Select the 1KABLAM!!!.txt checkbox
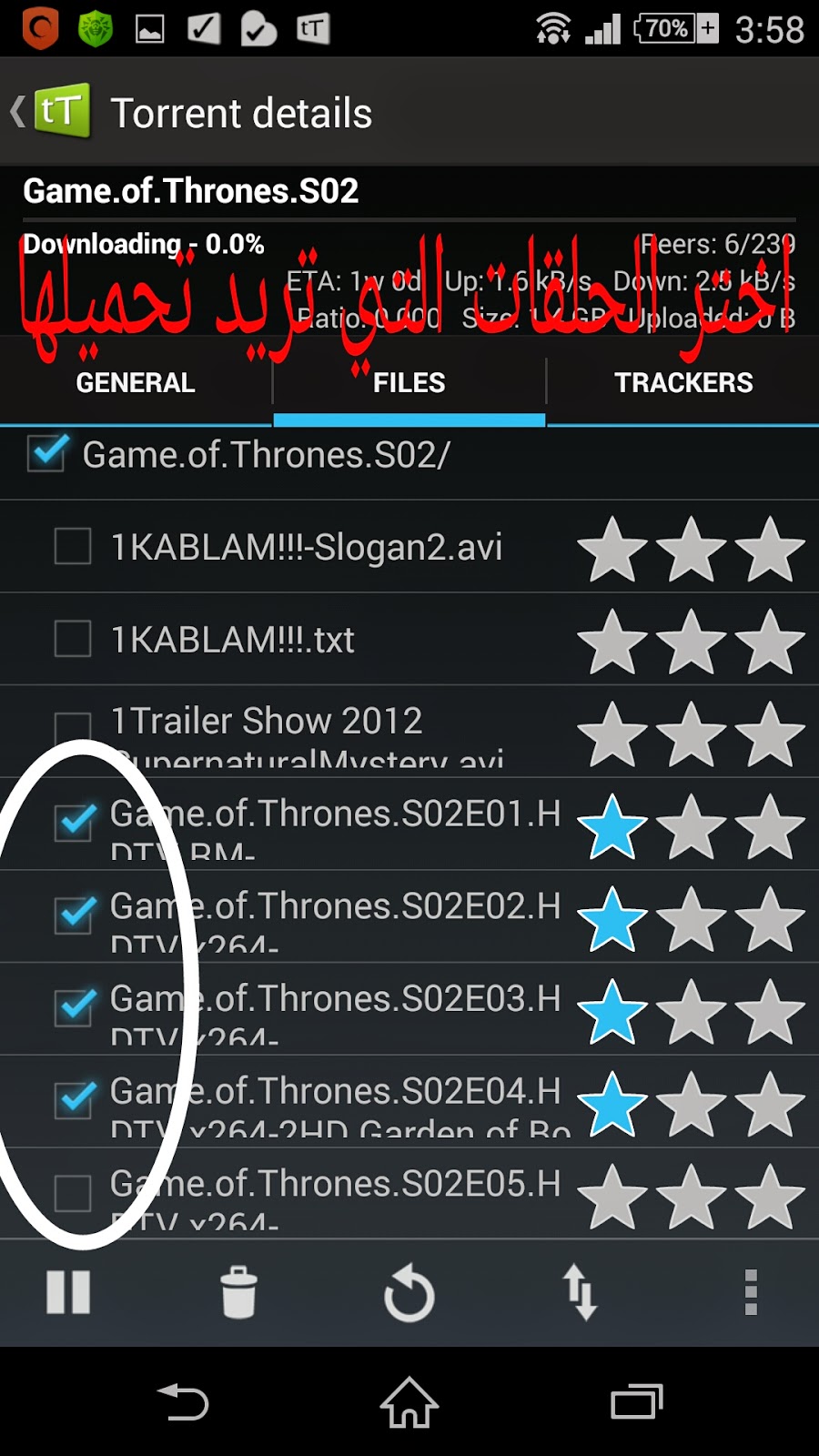The height and width of the screenshot is (1456, 819). (73, 639)
